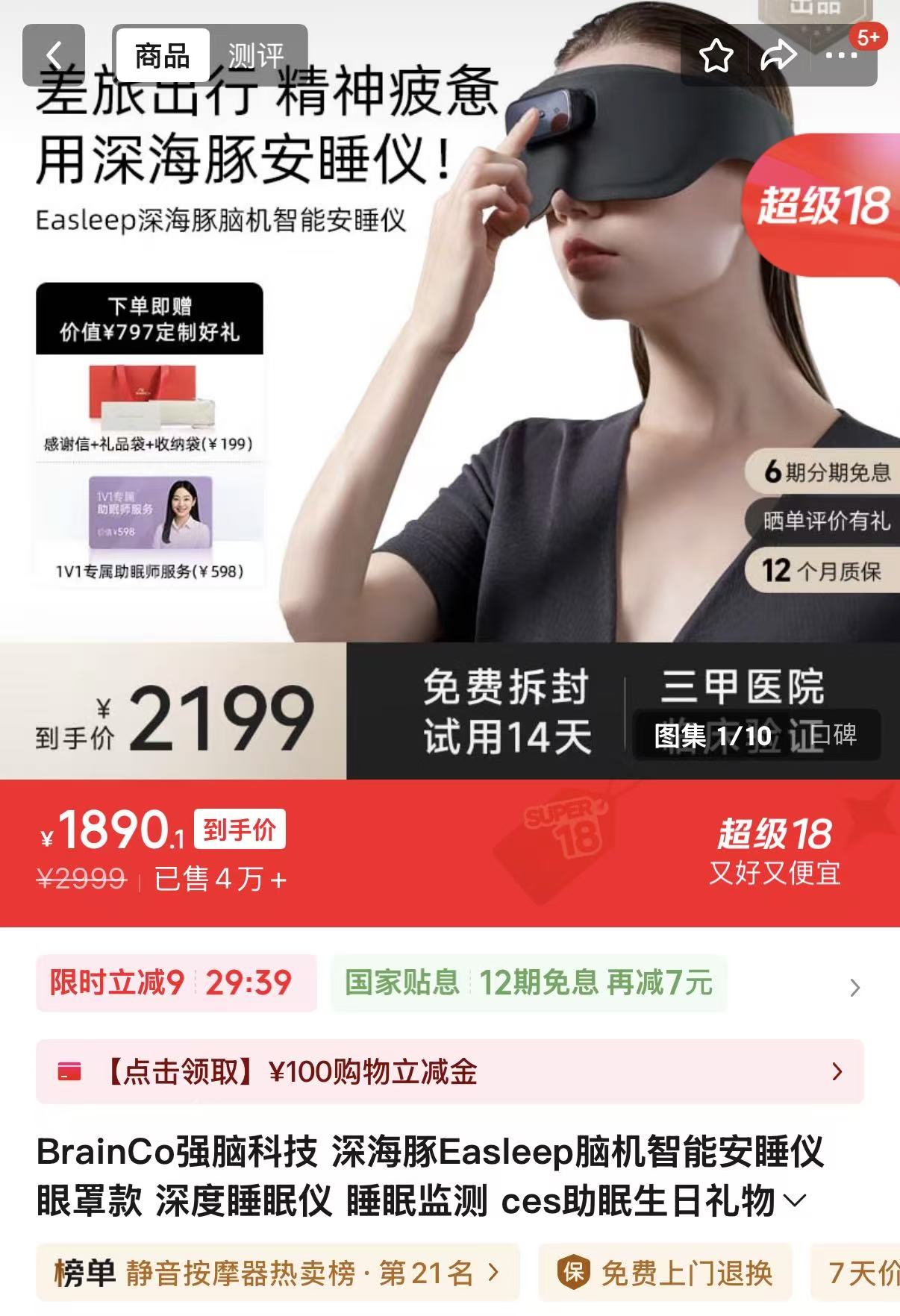
Task: View the 免费上门退换 service info
Action: 666,1273
